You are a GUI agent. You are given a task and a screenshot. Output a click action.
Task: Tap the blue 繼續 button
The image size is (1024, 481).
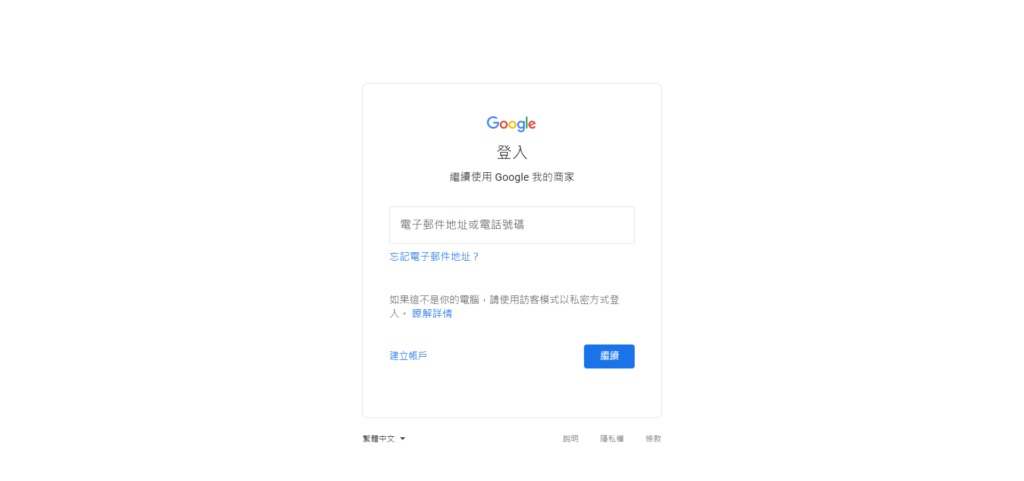(x=608, y=356)
